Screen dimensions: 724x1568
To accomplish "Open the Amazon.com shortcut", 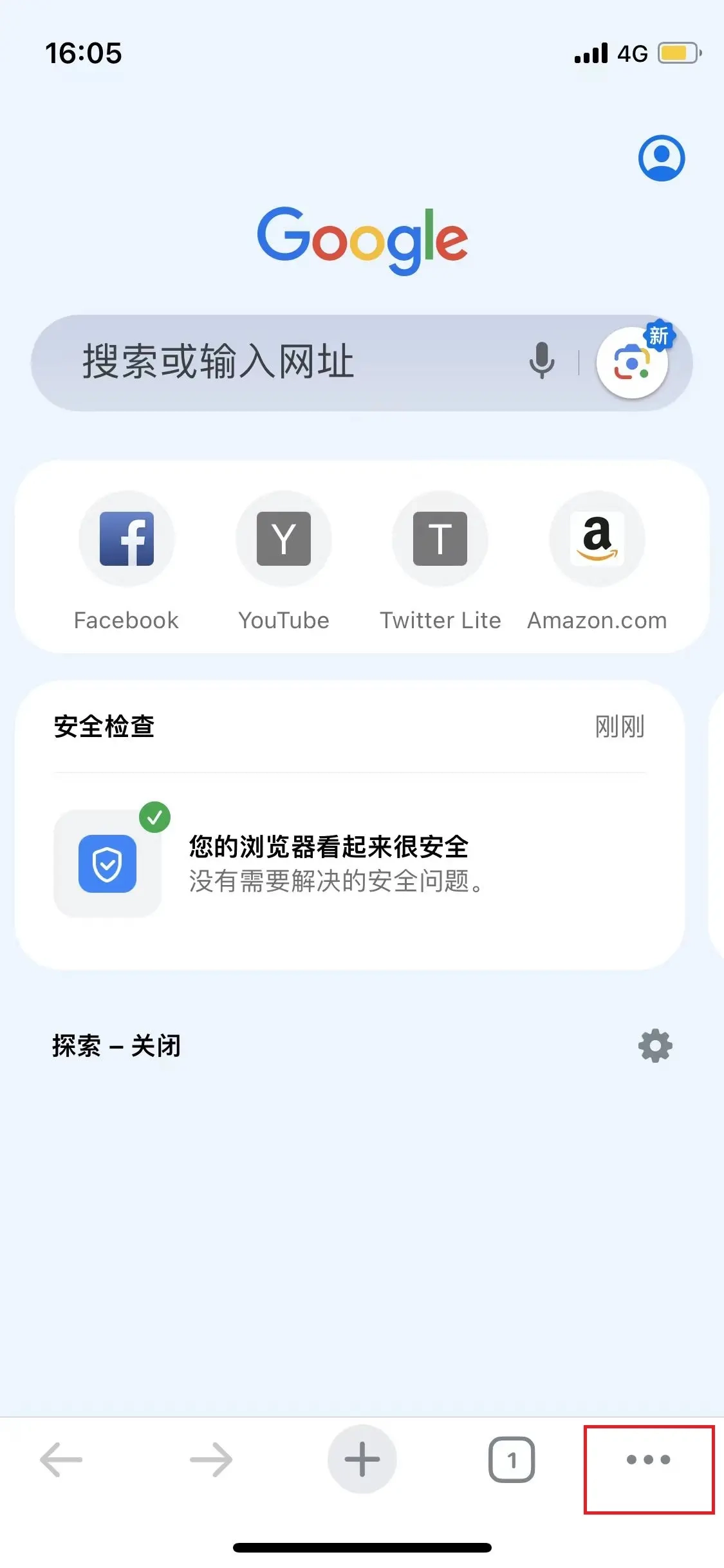I will pyautogui.click(x=597, y=539).
